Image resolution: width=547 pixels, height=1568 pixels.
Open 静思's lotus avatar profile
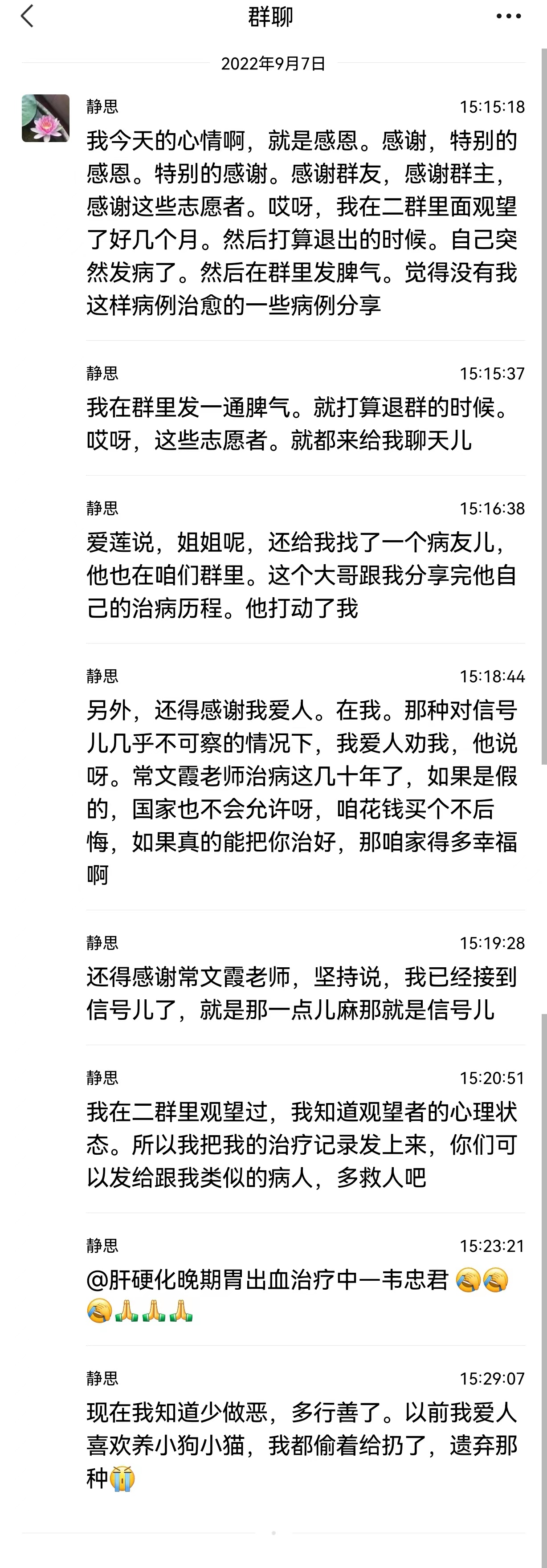click(46, 118)
